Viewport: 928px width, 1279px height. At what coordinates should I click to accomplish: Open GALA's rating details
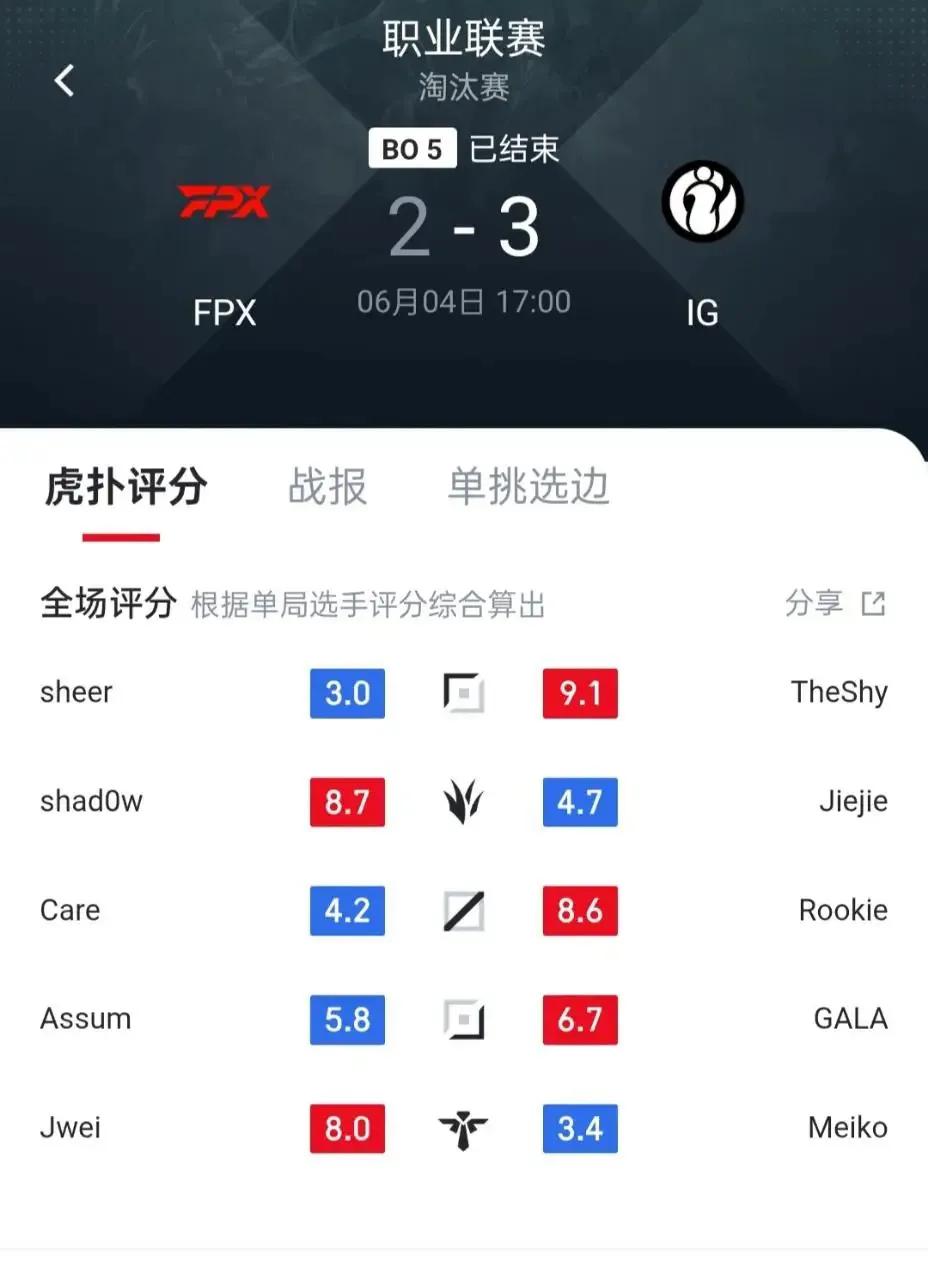point(850,1019)
